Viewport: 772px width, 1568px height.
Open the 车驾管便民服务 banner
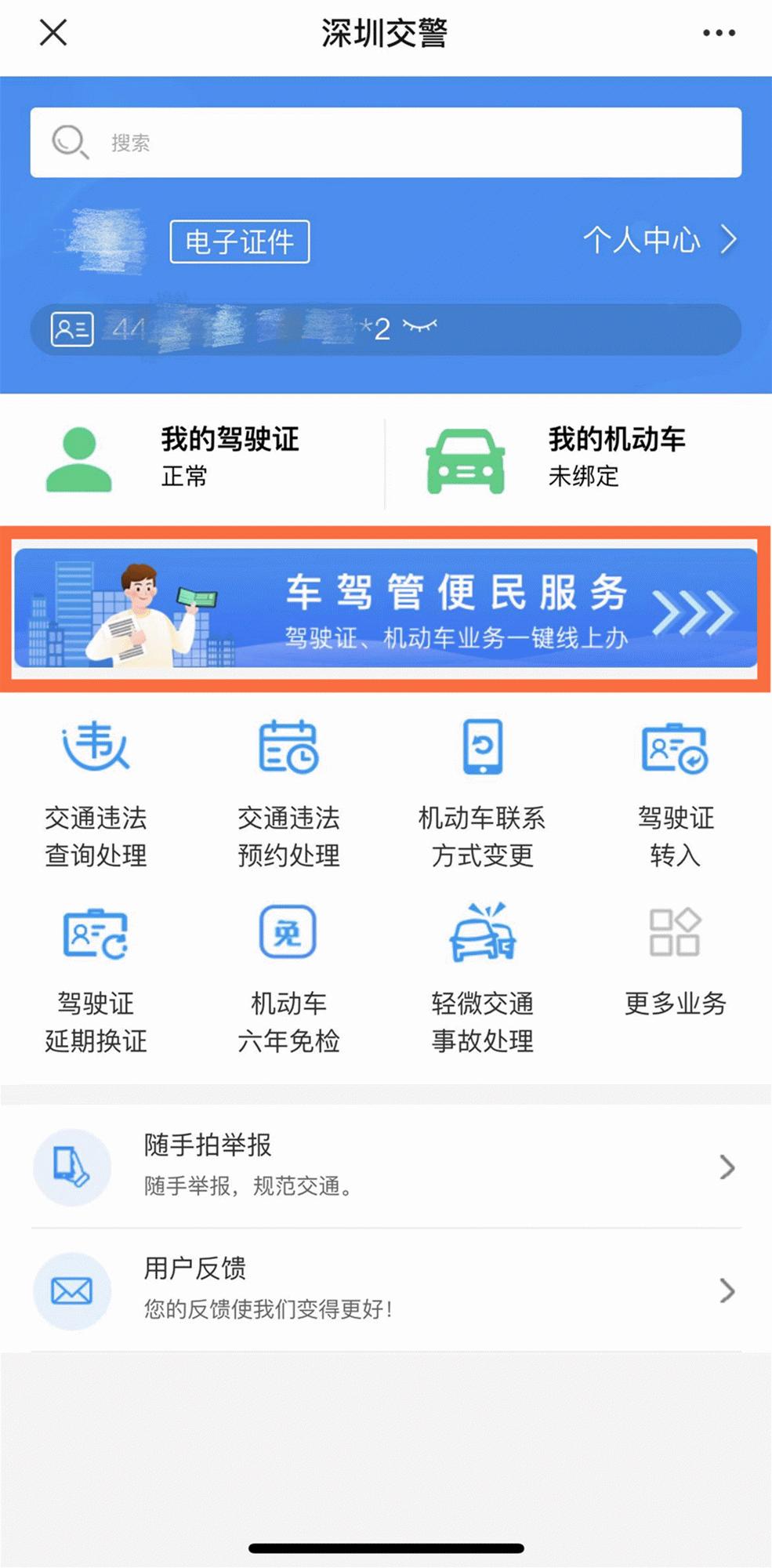(386, 609)
